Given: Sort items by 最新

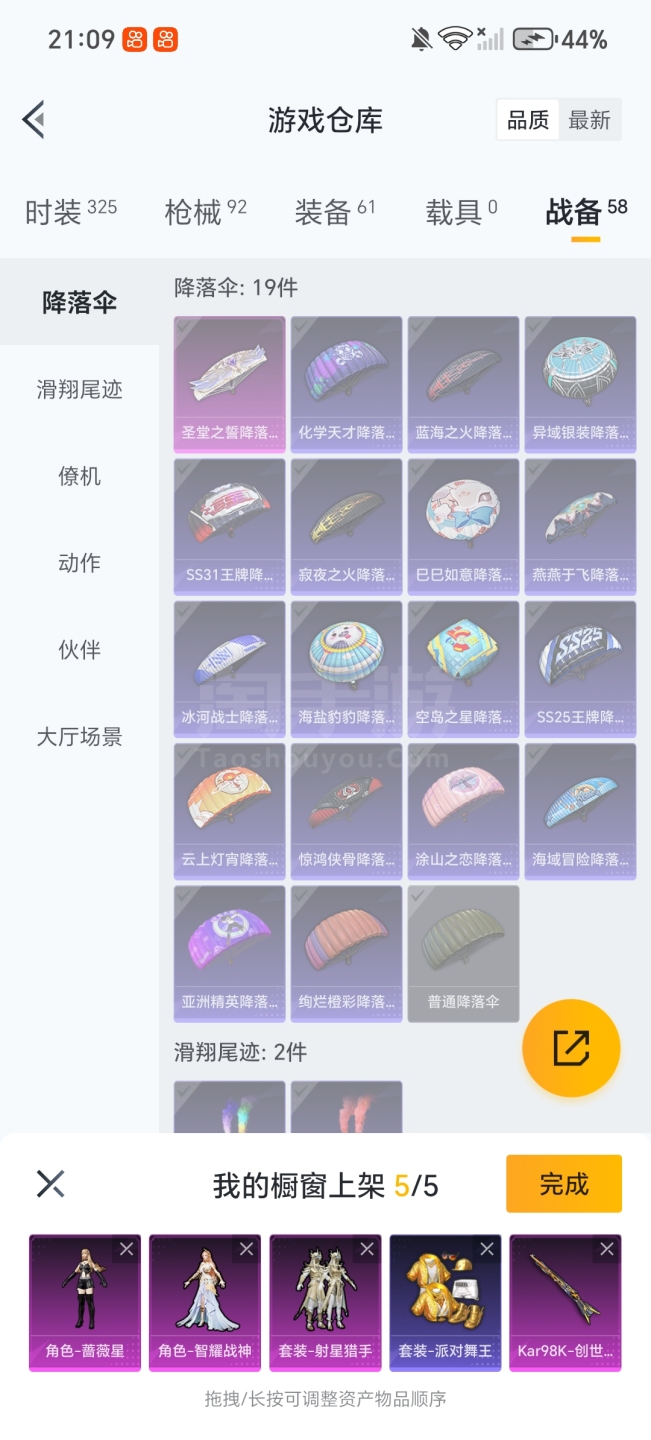Looking at the screenshot, I should click(x=589, y=120).
